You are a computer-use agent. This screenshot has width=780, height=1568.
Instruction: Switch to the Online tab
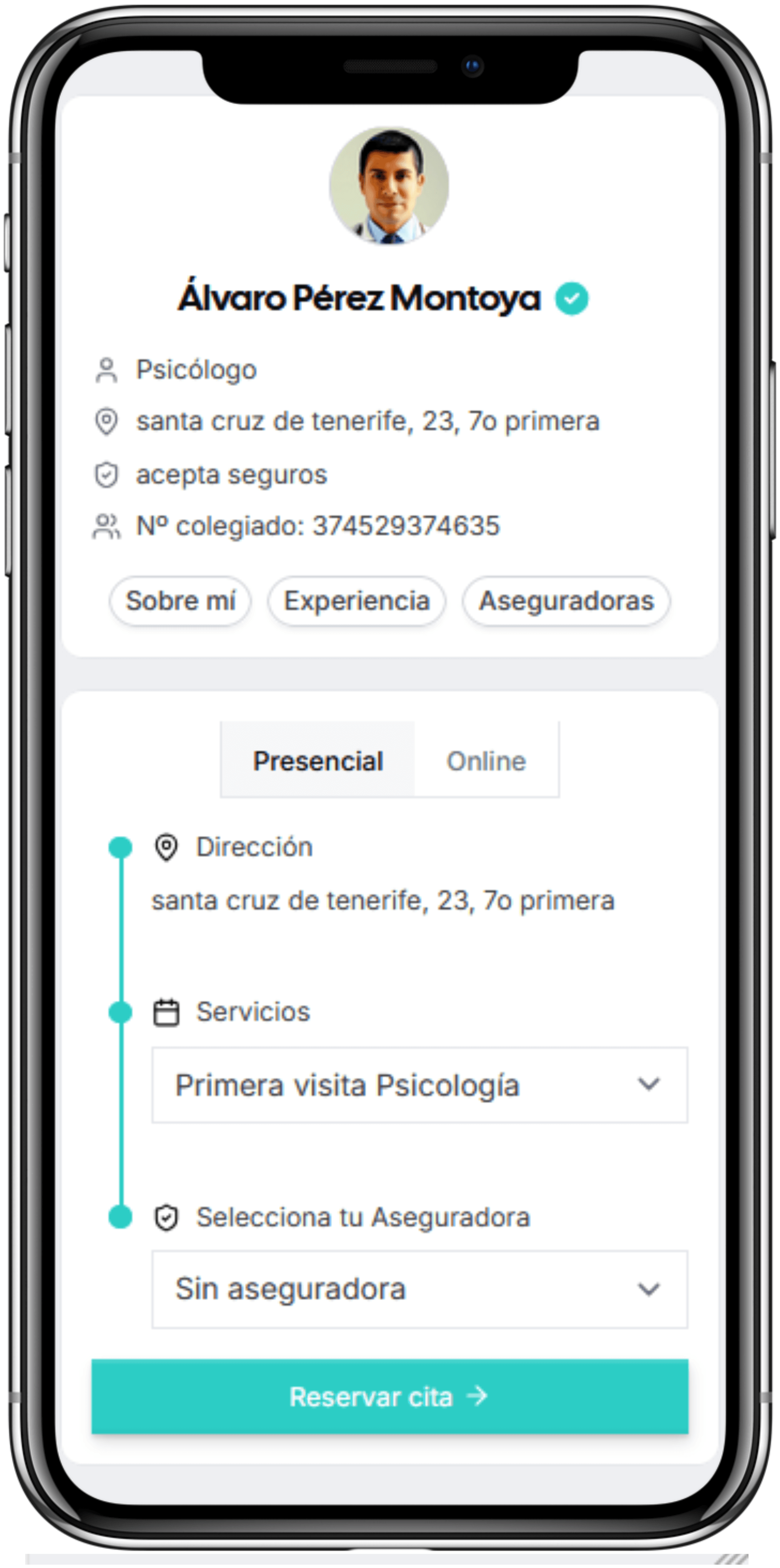(x=486, y=760)
